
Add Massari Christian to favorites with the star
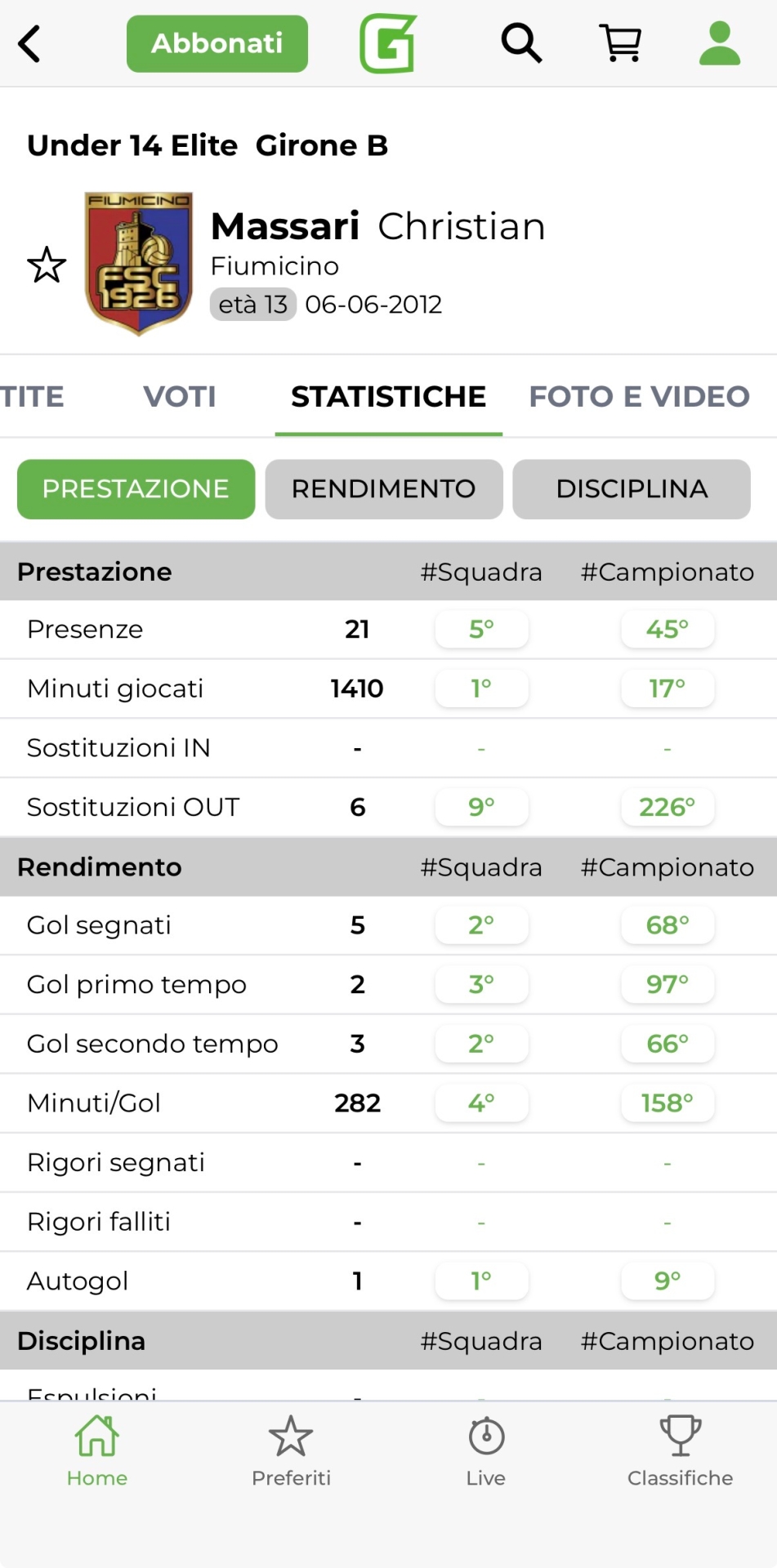click(x=47, y=265)
